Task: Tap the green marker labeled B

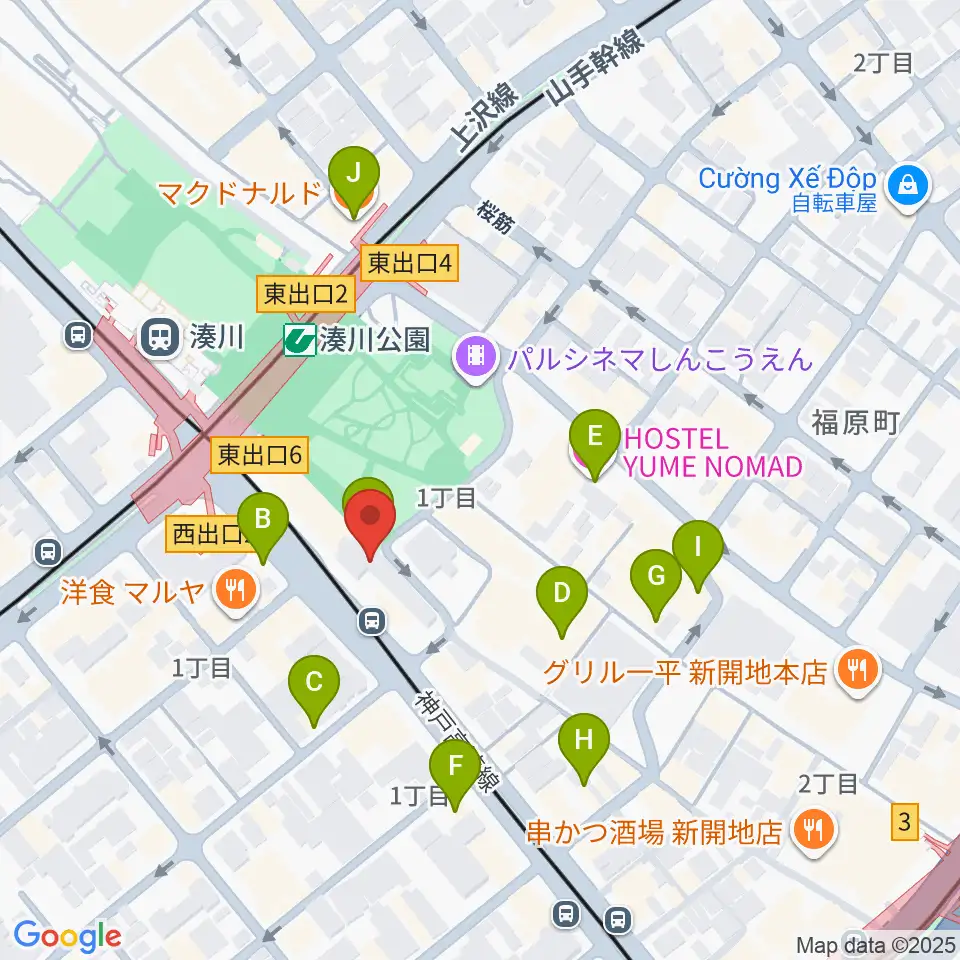Action: pos(263,521)
